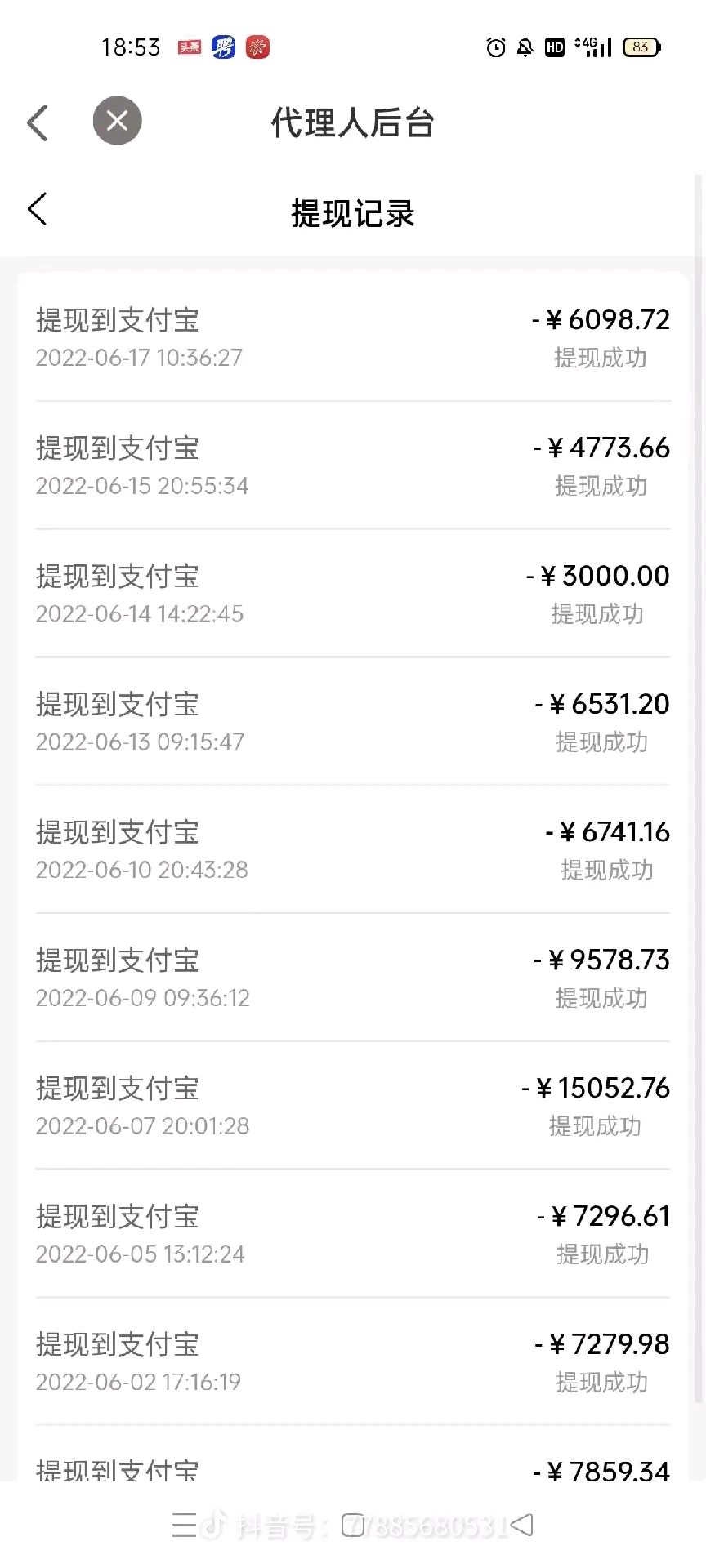Tap the system home square button
Viewport: 706px width, 1568px height.
(x=353, y=1525)
